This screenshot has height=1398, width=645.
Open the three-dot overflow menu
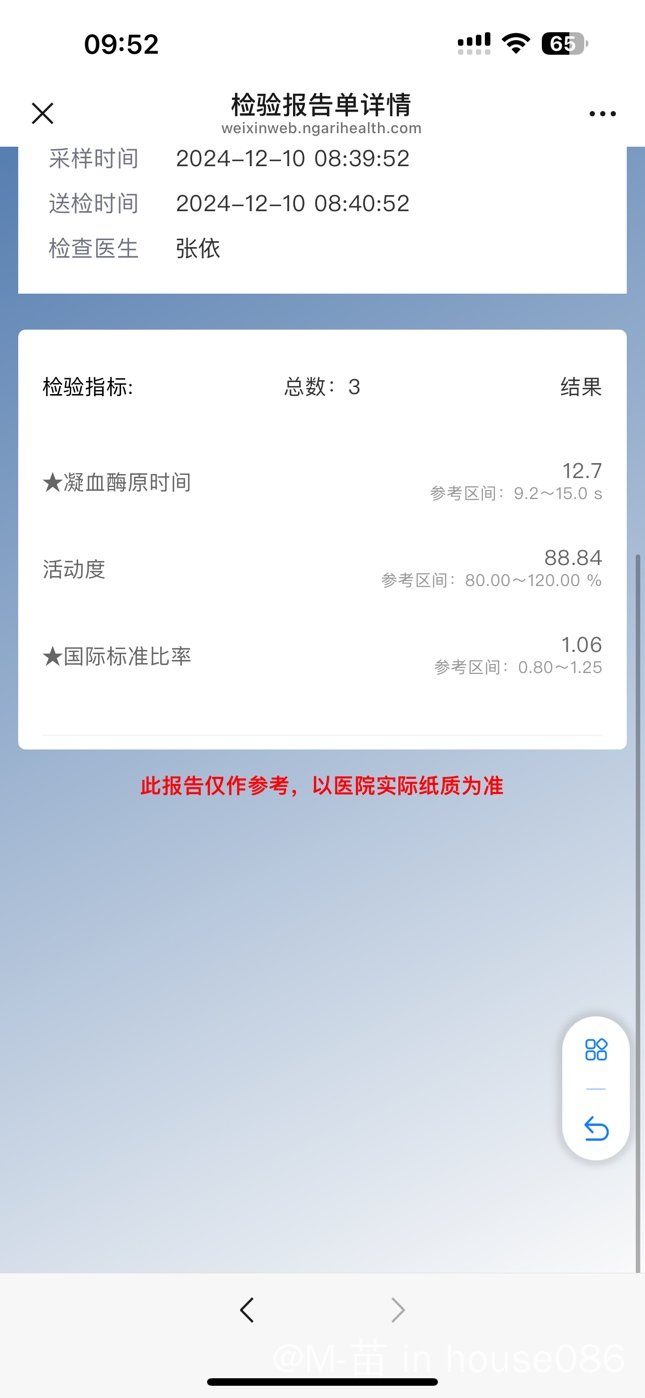pyautogui.click(x=603, y=114)
